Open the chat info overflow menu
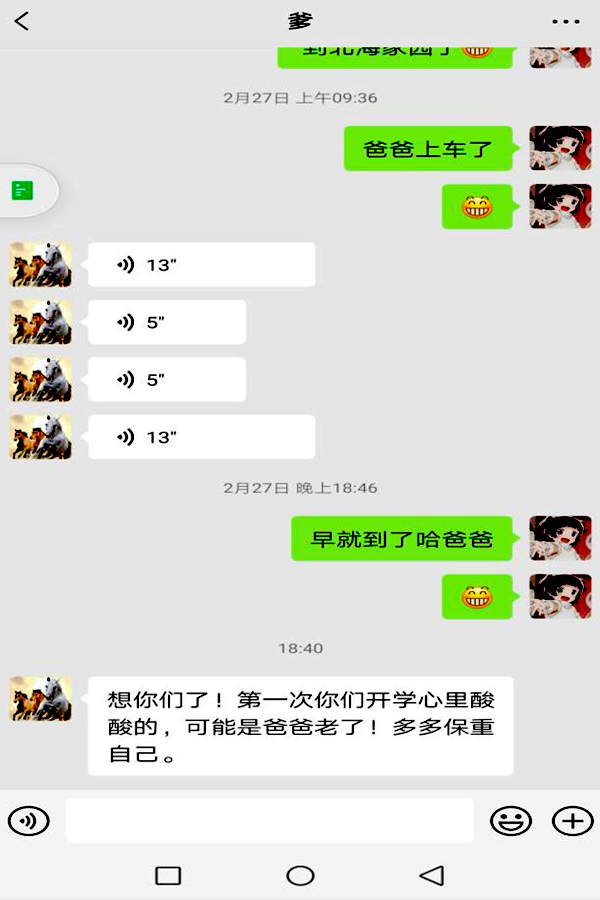 click(x=565, y=21)
